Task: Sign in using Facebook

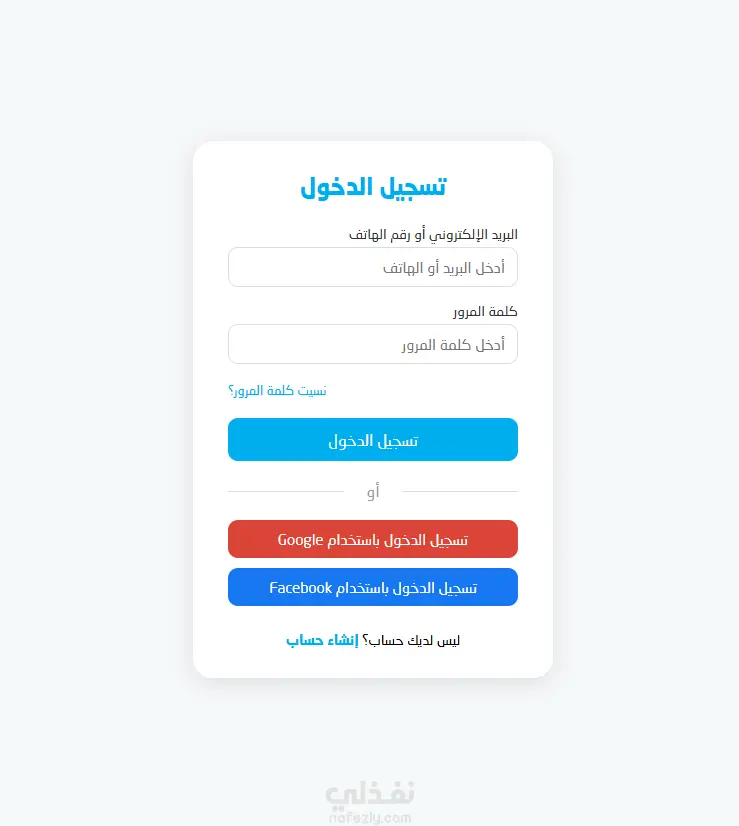Action: tap(372, 588)
